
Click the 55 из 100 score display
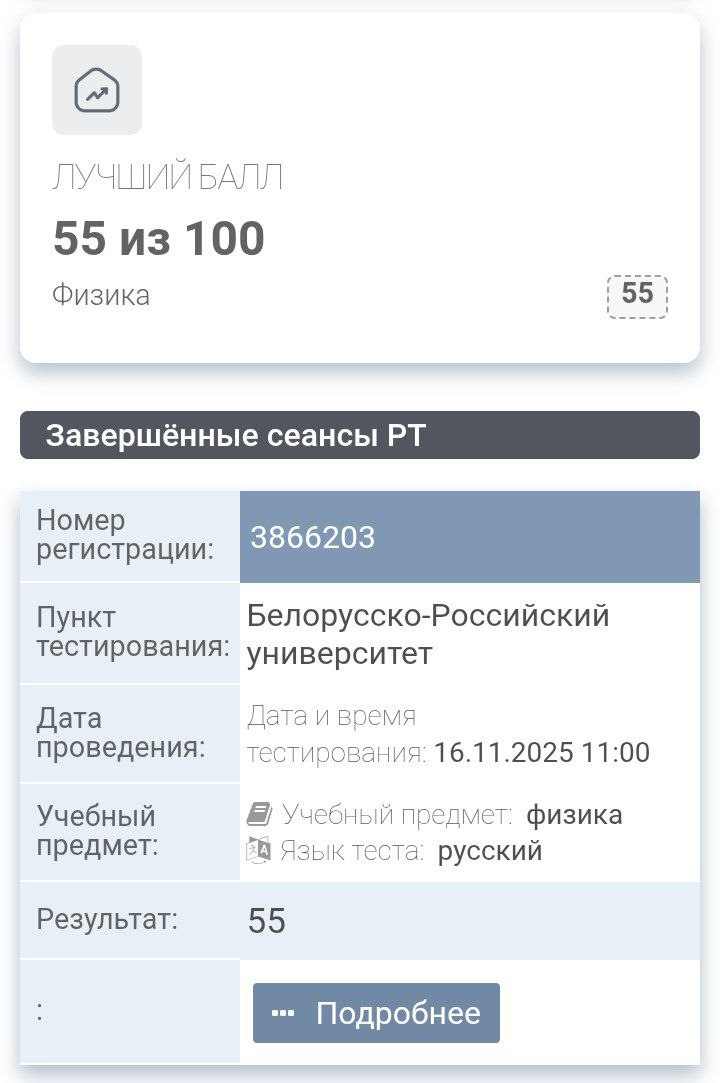tap(158, 237)
